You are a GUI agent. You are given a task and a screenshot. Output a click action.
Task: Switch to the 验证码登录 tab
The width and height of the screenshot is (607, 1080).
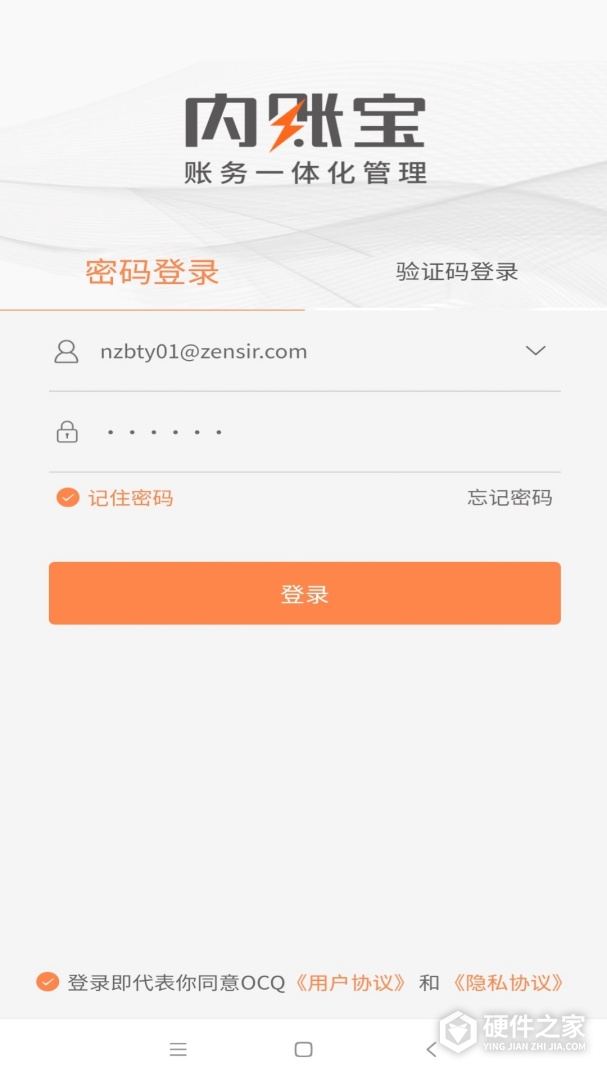point(457,272)
